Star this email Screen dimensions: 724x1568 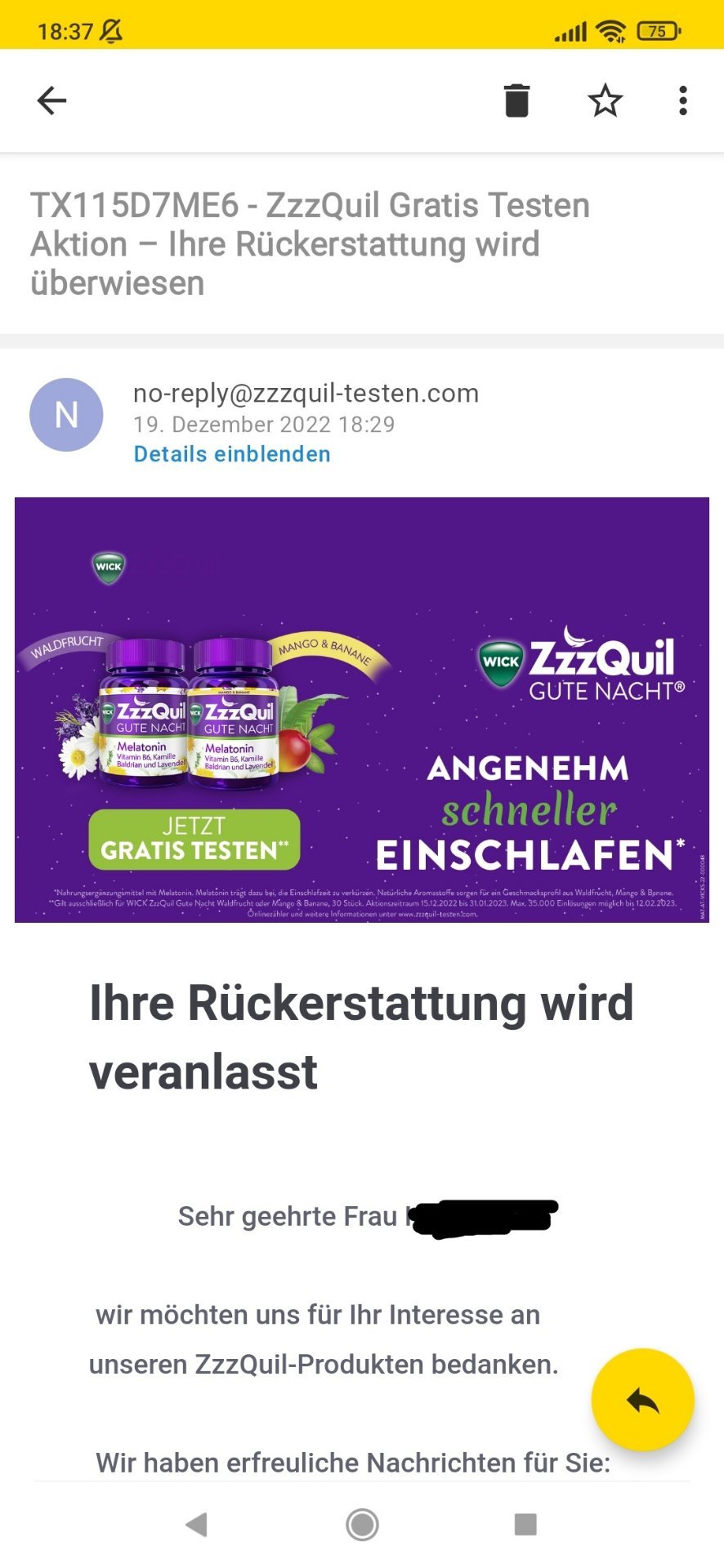(x=605, y=100)
